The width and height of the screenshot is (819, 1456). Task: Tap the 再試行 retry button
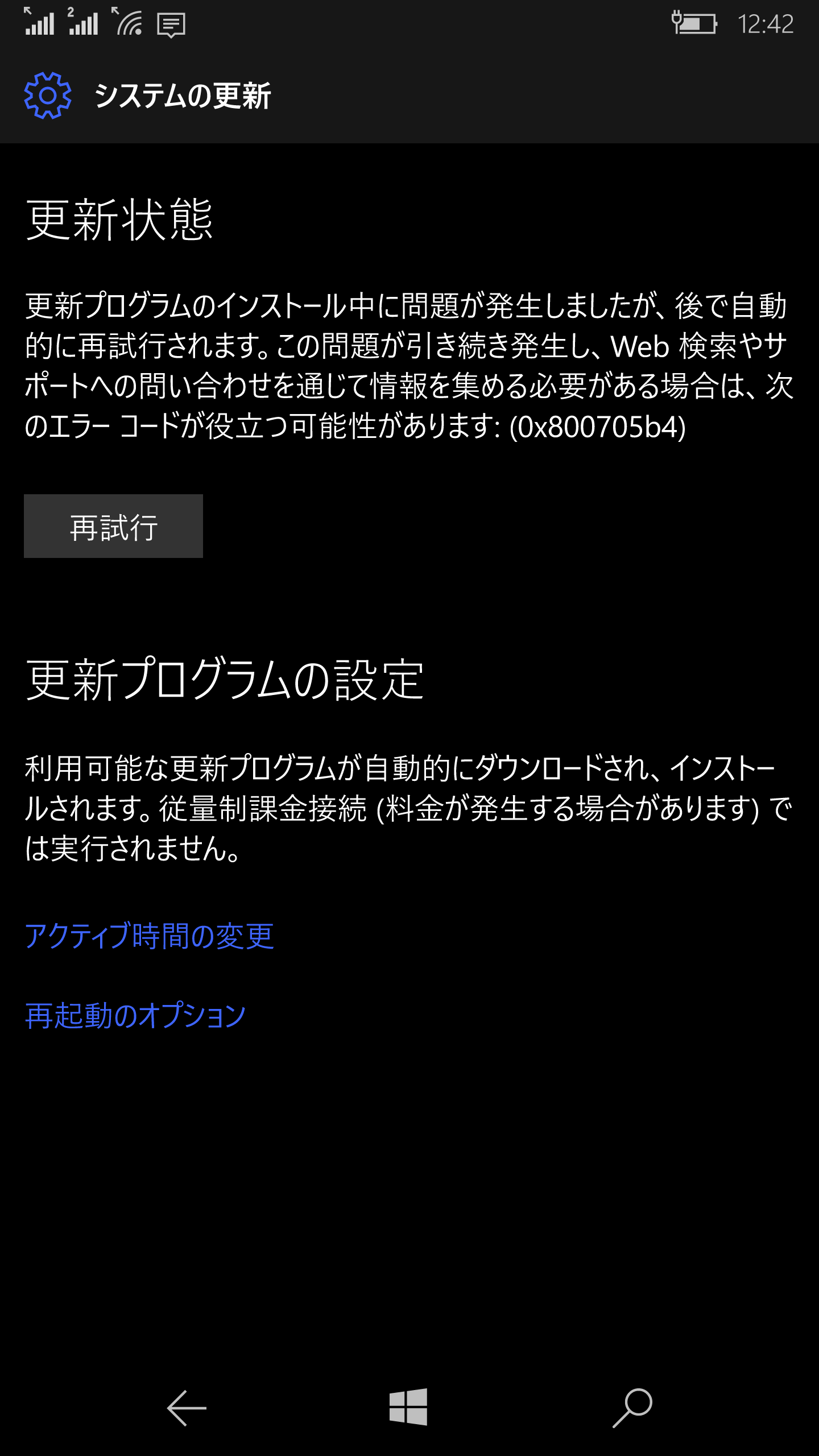coord(113,526)
